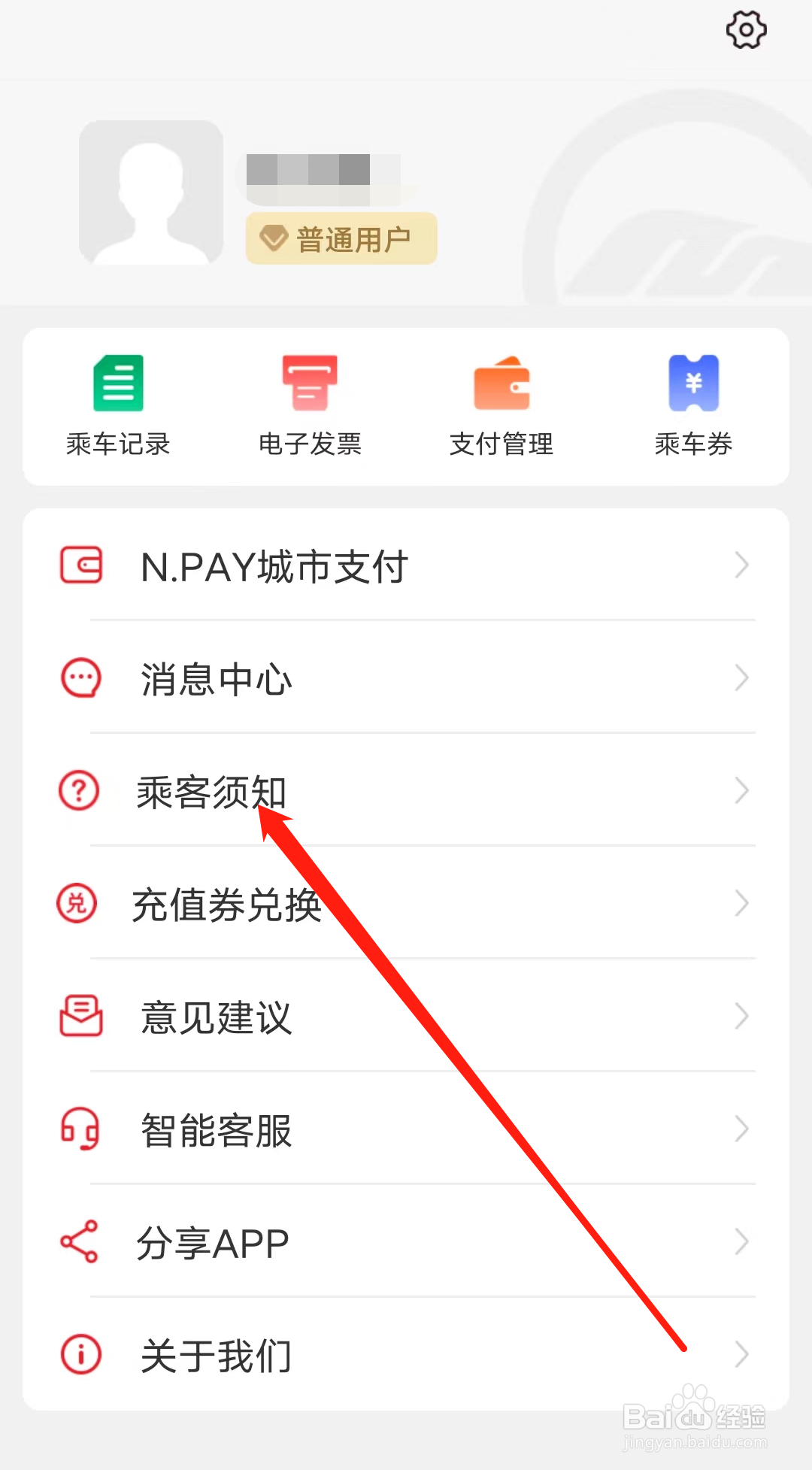812x1470 pixels.
Task: Open the 乘客须知 menu entry
Action: click(x=213, y=792)
